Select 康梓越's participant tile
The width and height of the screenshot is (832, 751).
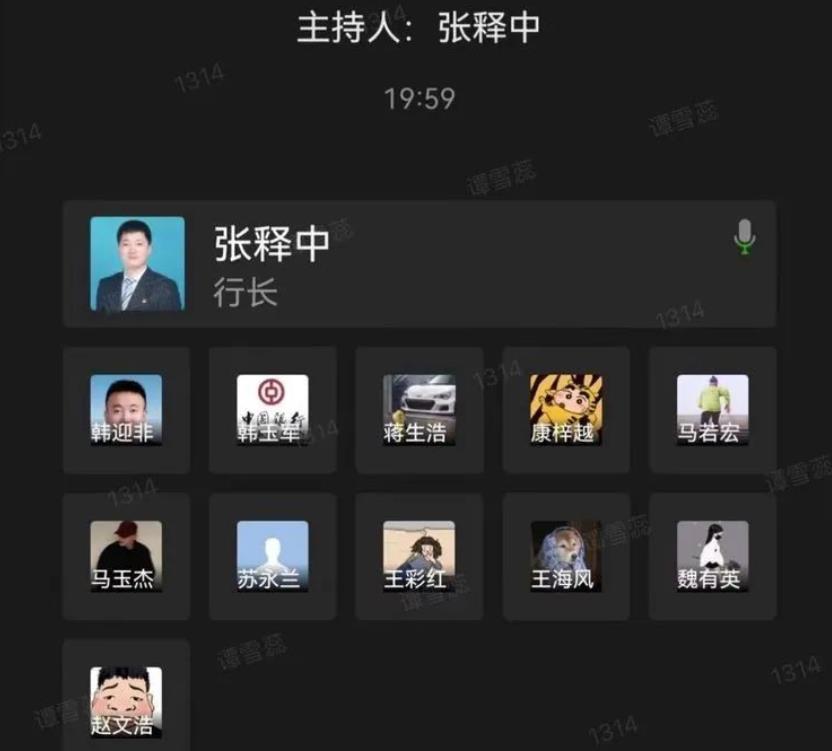click(565, 410)
